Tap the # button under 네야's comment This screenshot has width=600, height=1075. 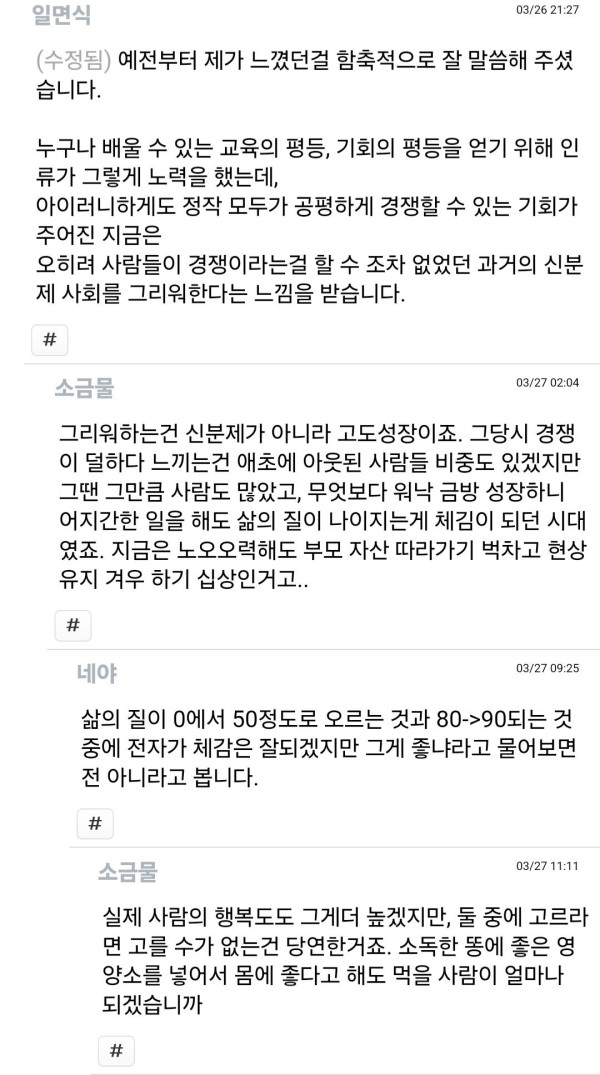(x=95, y=823)
